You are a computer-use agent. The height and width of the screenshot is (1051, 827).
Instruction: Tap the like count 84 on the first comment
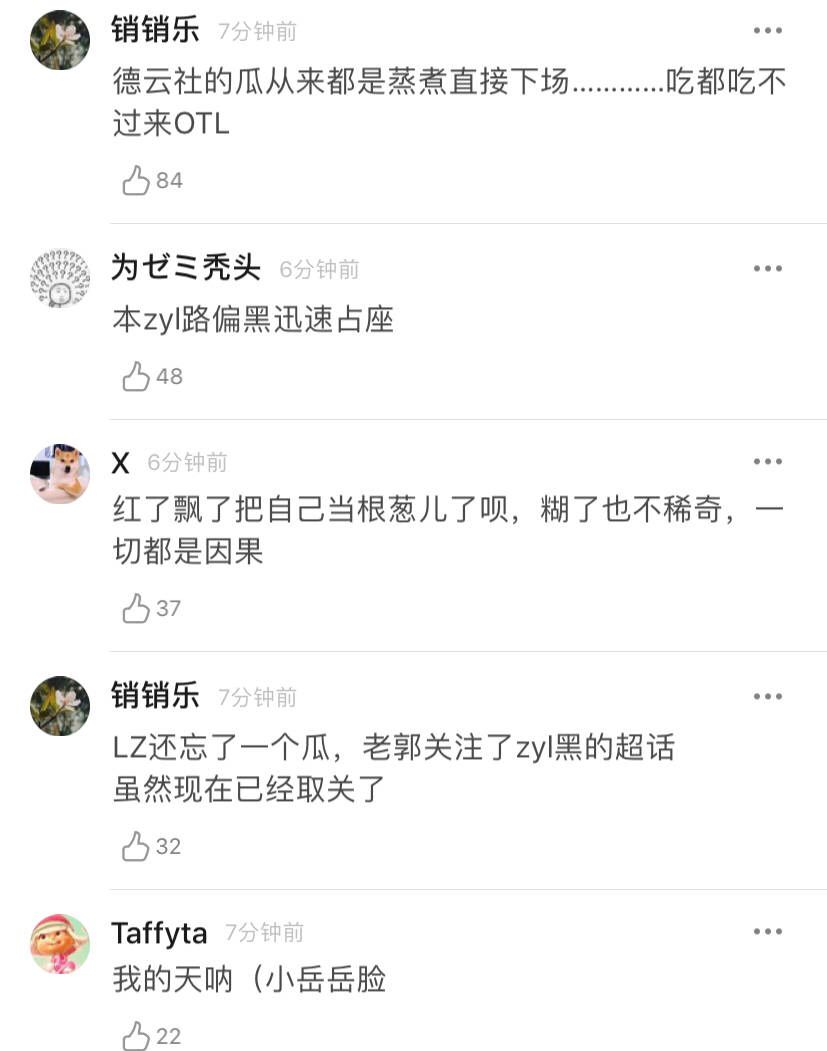coord(168,180)
